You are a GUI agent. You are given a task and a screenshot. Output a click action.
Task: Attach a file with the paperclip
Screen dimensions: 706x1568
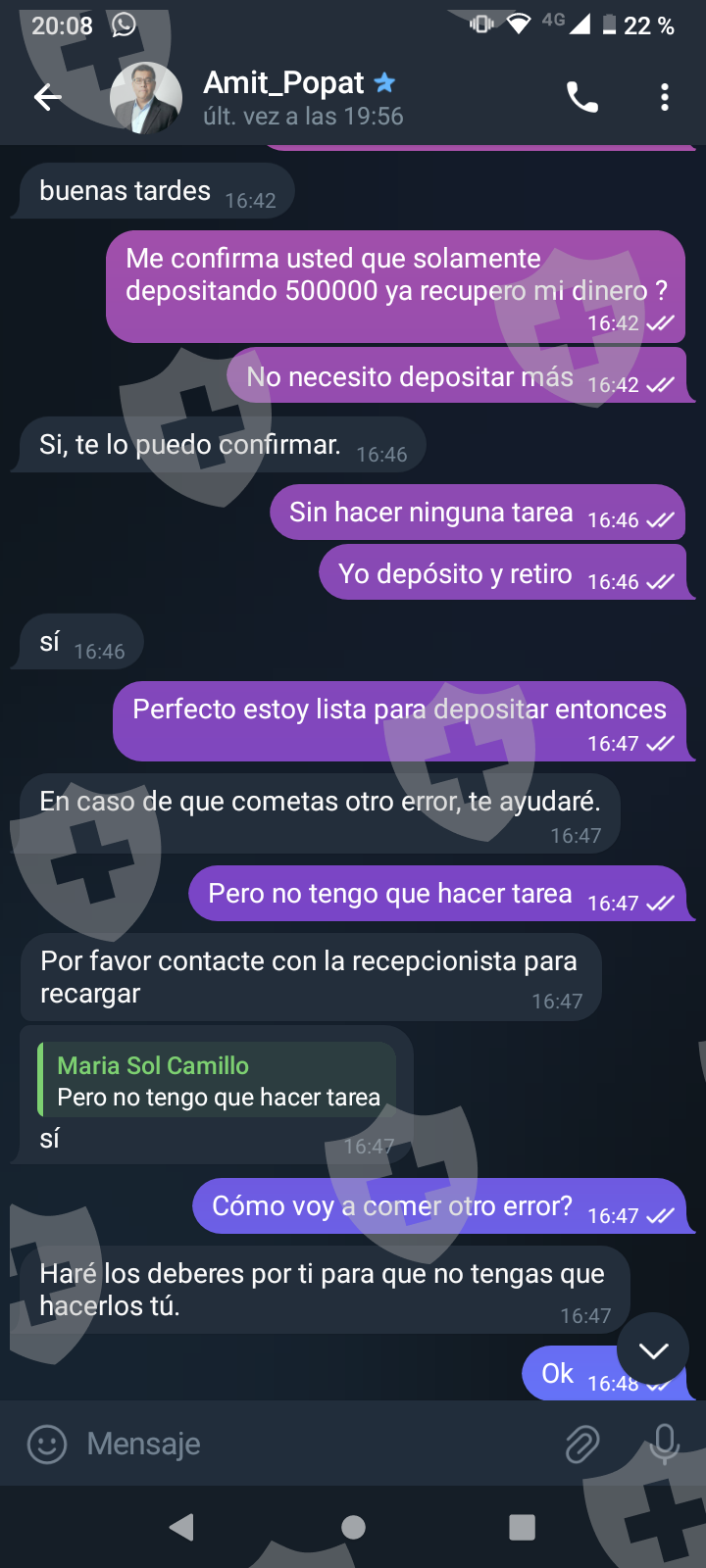[x=582, y=1444]
